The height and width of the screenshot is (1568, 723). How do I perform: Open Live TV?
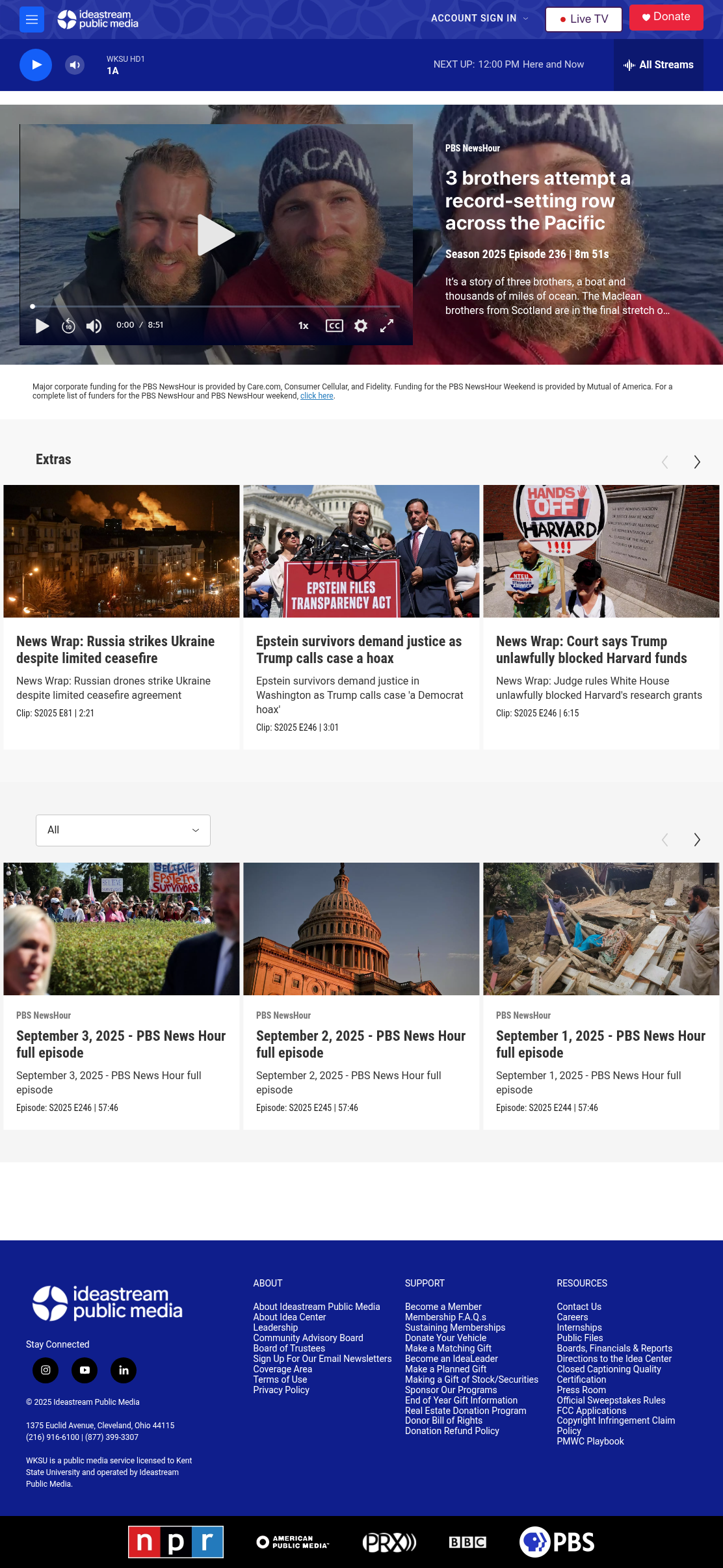[583, 19]
